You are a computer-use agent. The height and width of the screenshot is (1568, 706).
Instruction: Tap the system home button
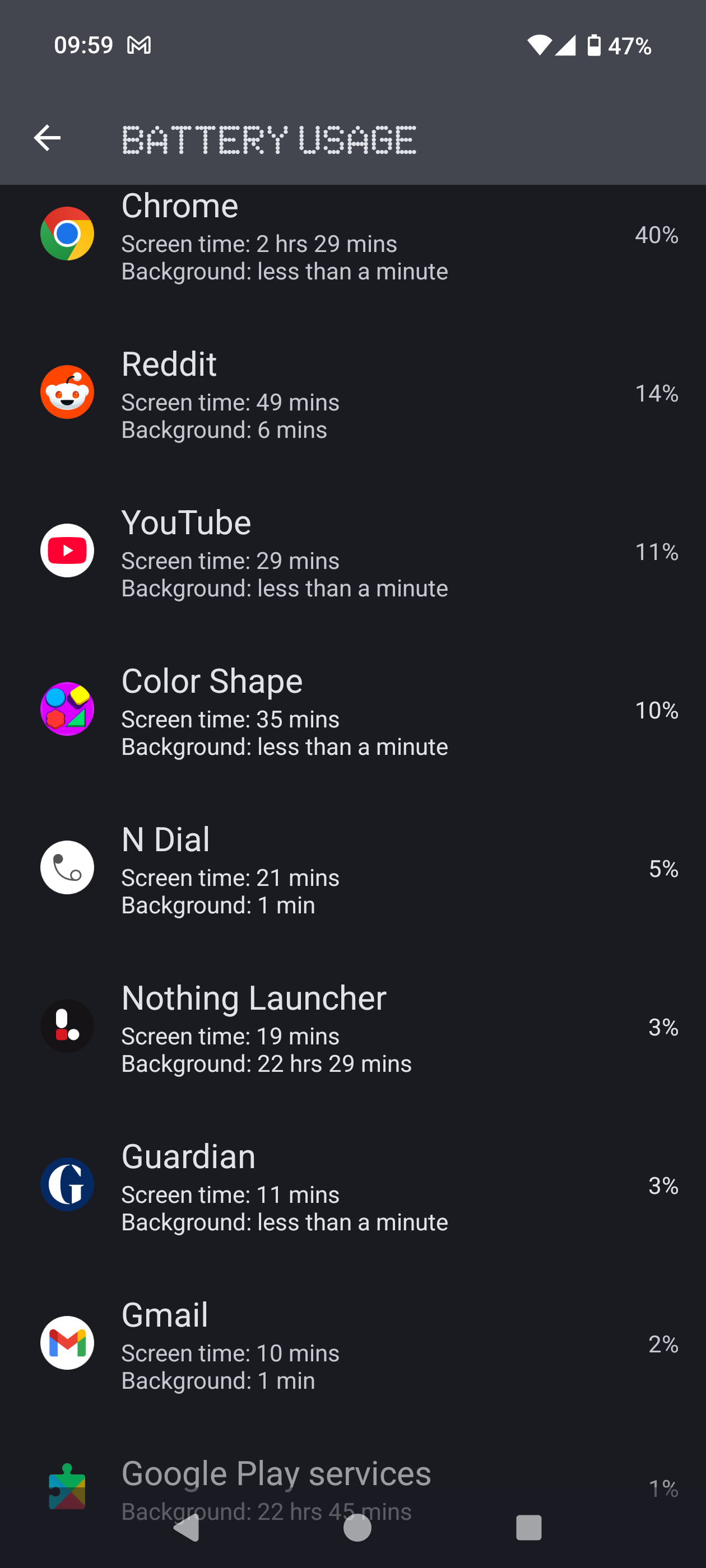coord(357,1528)
